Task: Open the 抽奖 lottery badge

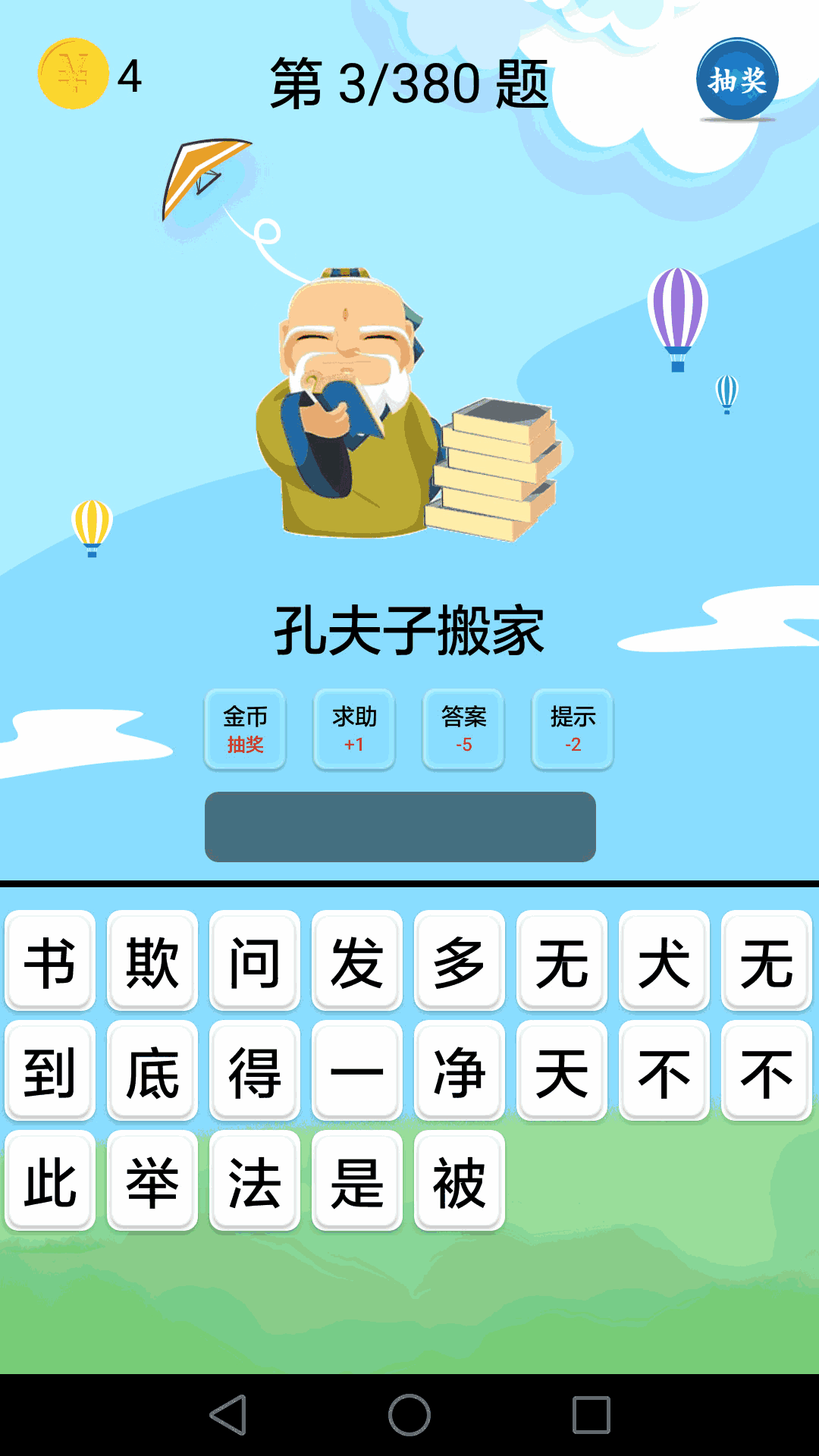Action: coord(737,80)
